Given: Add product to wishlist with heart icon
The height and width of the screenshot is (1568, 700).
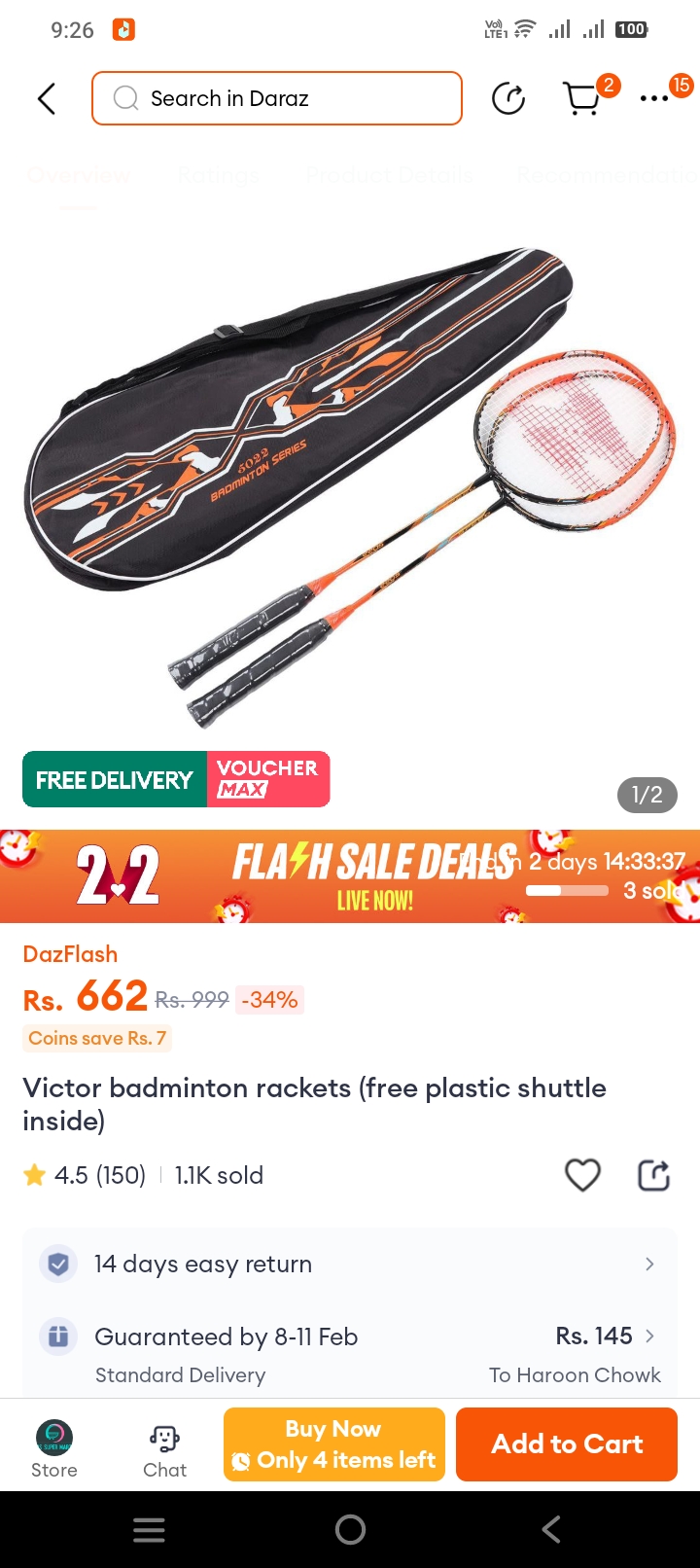Looking at the screenshot, I should (x=582, y=1175).
